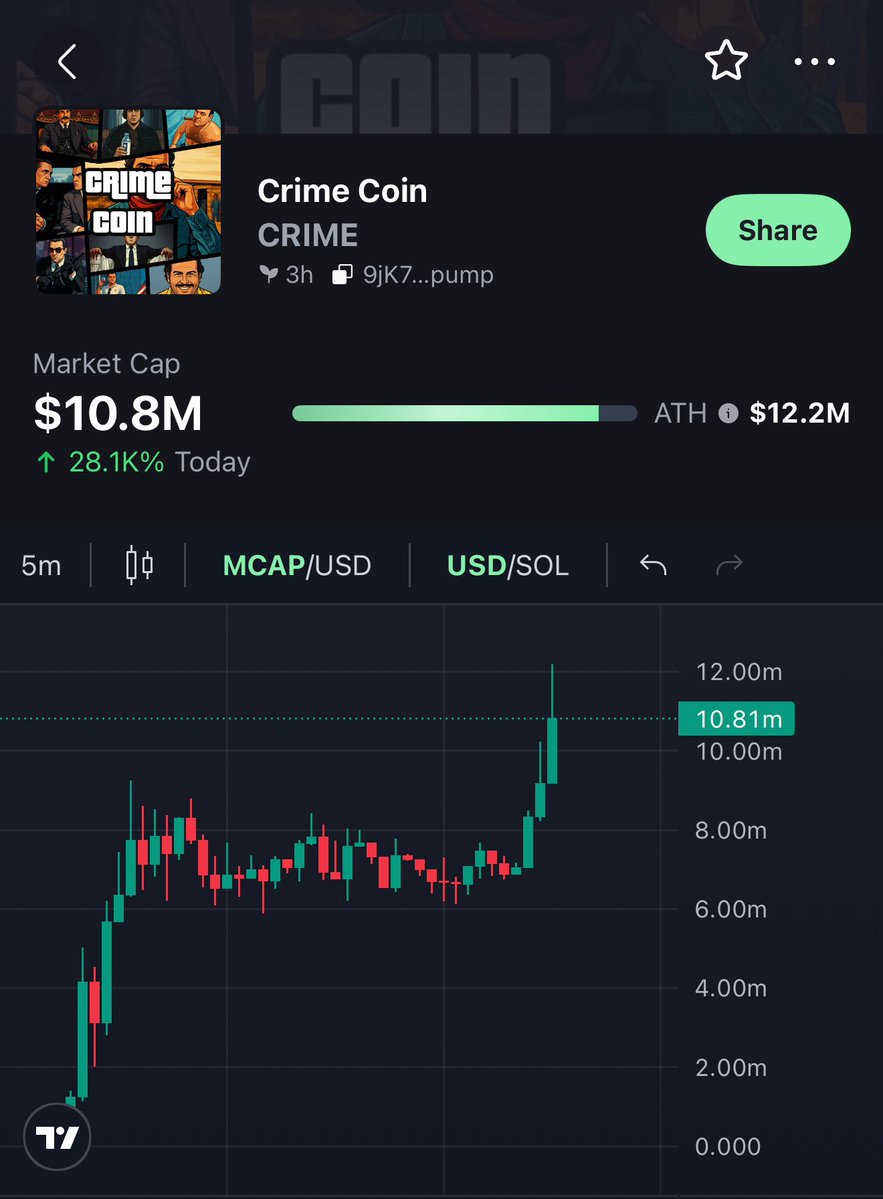Open the three-dot overflow menu

coord(814,62)
